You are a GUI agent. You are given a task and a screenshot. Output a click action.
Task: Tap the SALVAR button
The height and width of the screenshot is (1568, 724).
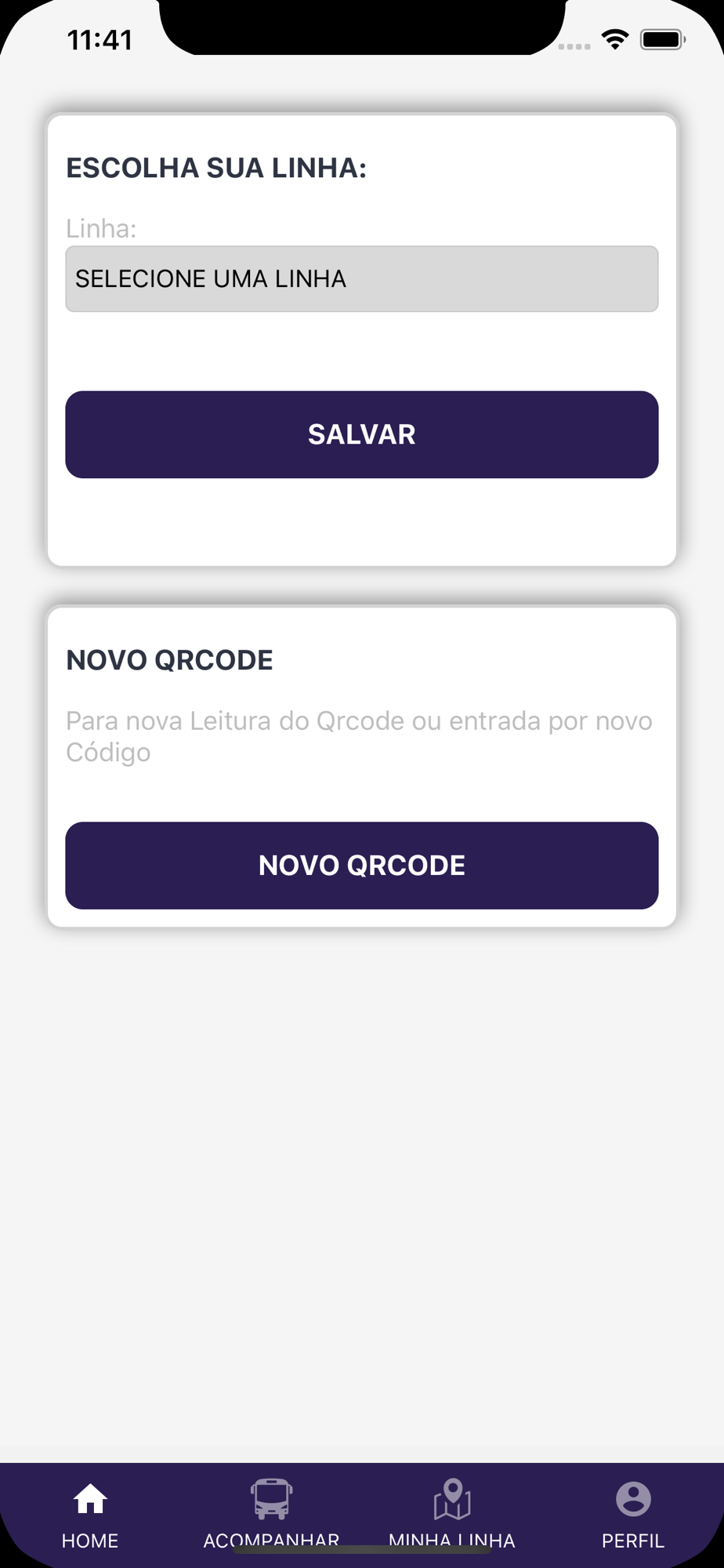tap(361, 434)
